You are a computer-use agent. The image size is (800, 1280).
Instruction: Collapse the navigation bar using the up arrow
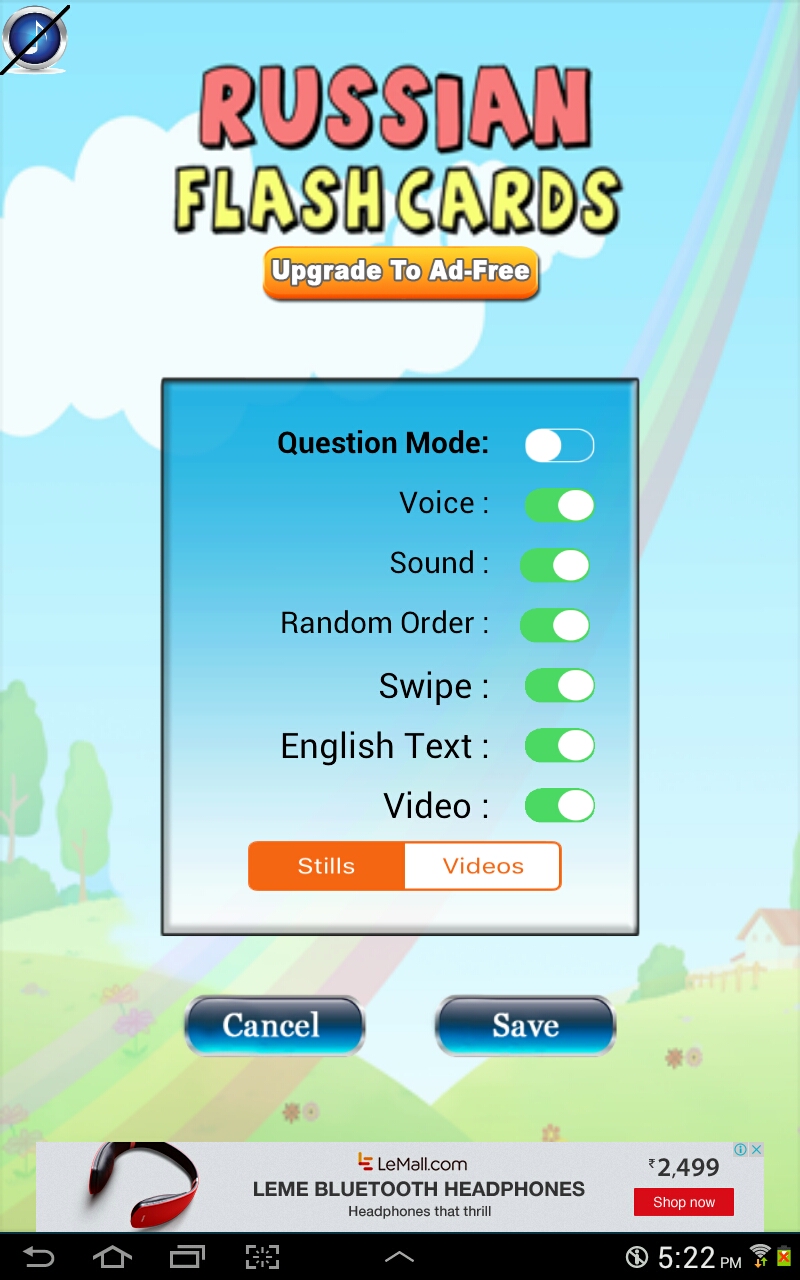(x=400, y=1258)
